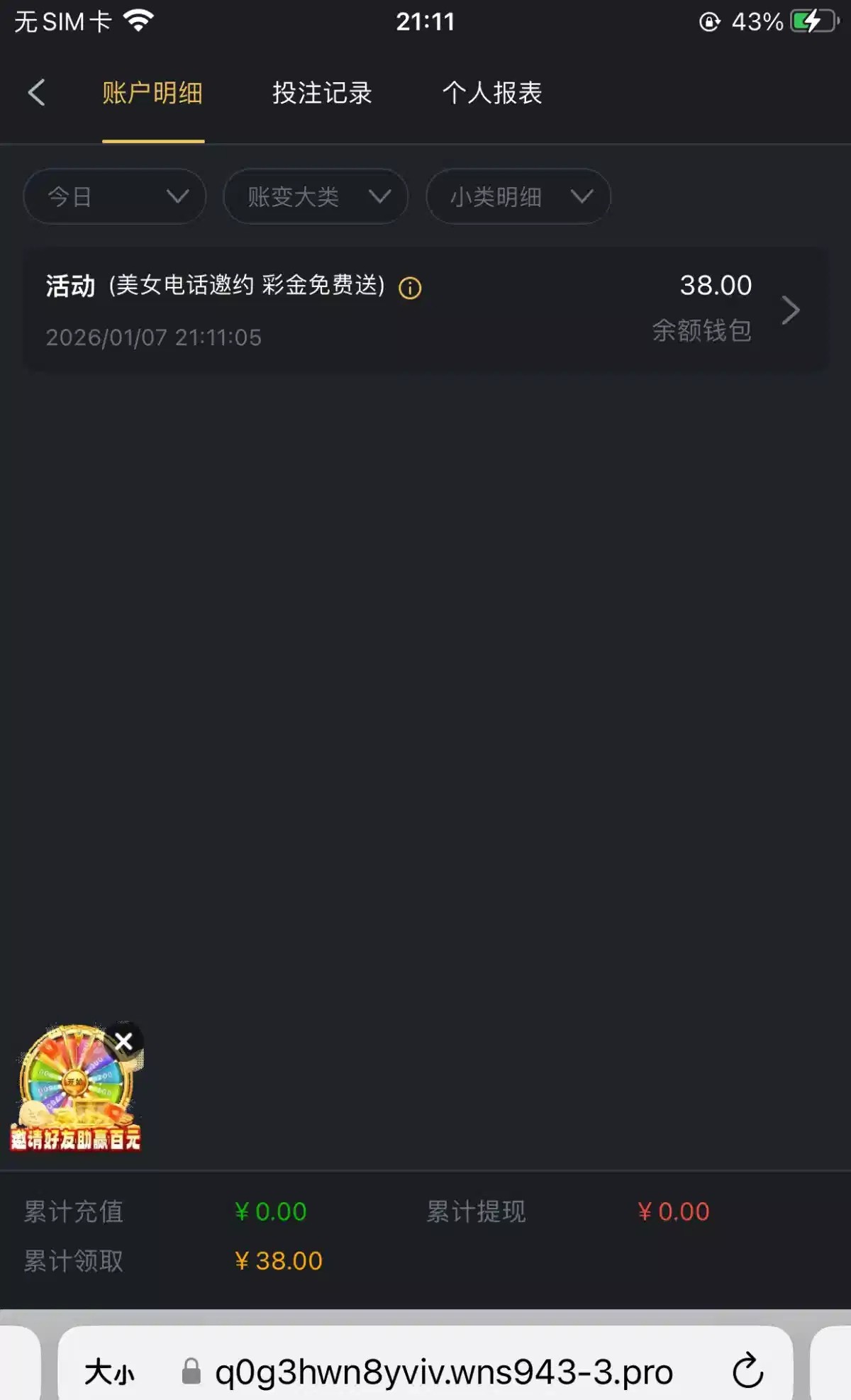Reload the page in the browser bar
The height and width of the screenshot is (1400, 851).
click(x=747, y=1371)
